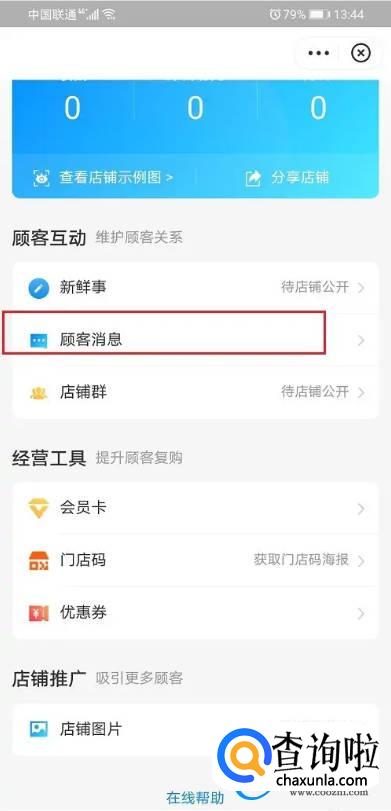
Task: Open the mini program overflow menu
Action: tap(318, 53)
